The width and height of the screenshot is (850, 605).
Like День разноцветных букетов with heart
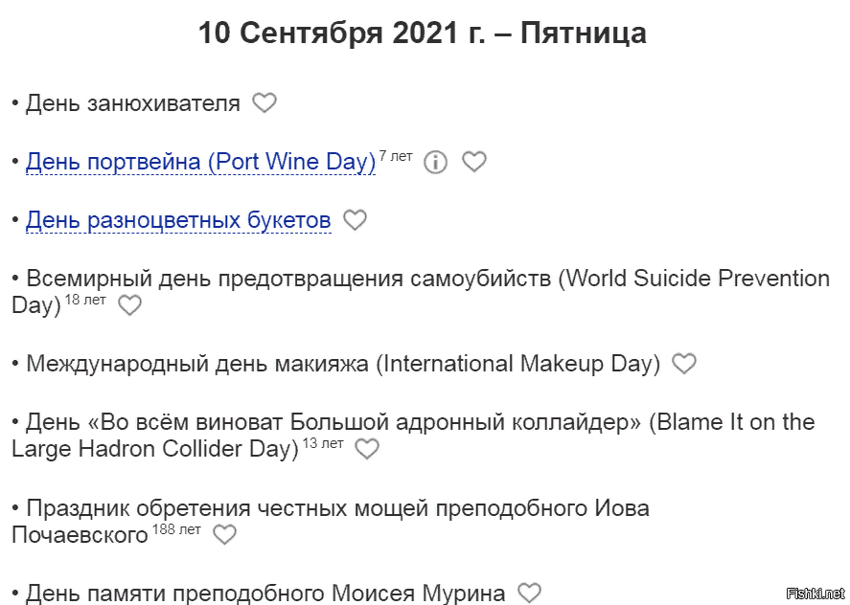click(x=355, y=220)
